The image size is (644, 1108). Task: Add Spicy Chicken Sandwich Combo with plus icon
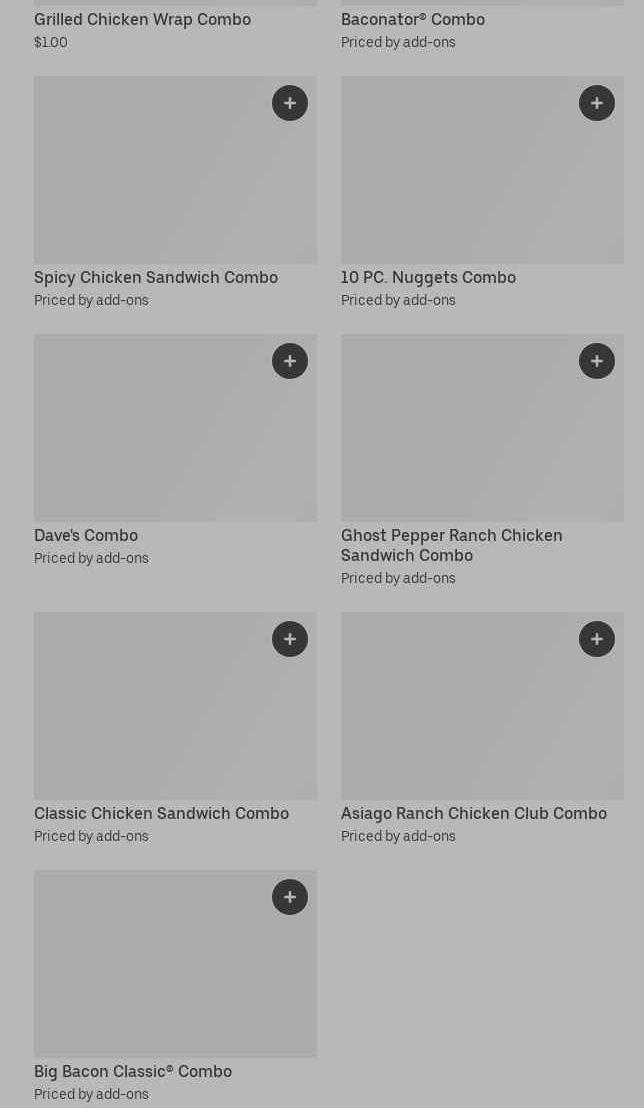pyautogui.click(x=290, y=103)
